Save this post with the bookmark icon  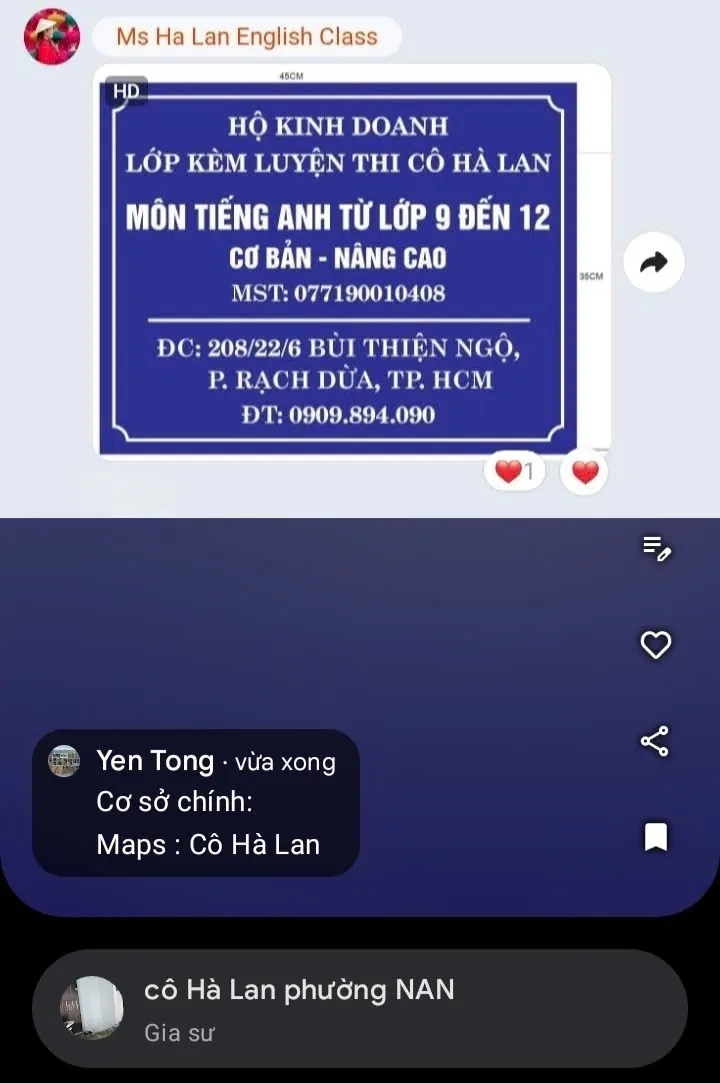[x=655, y=837]
